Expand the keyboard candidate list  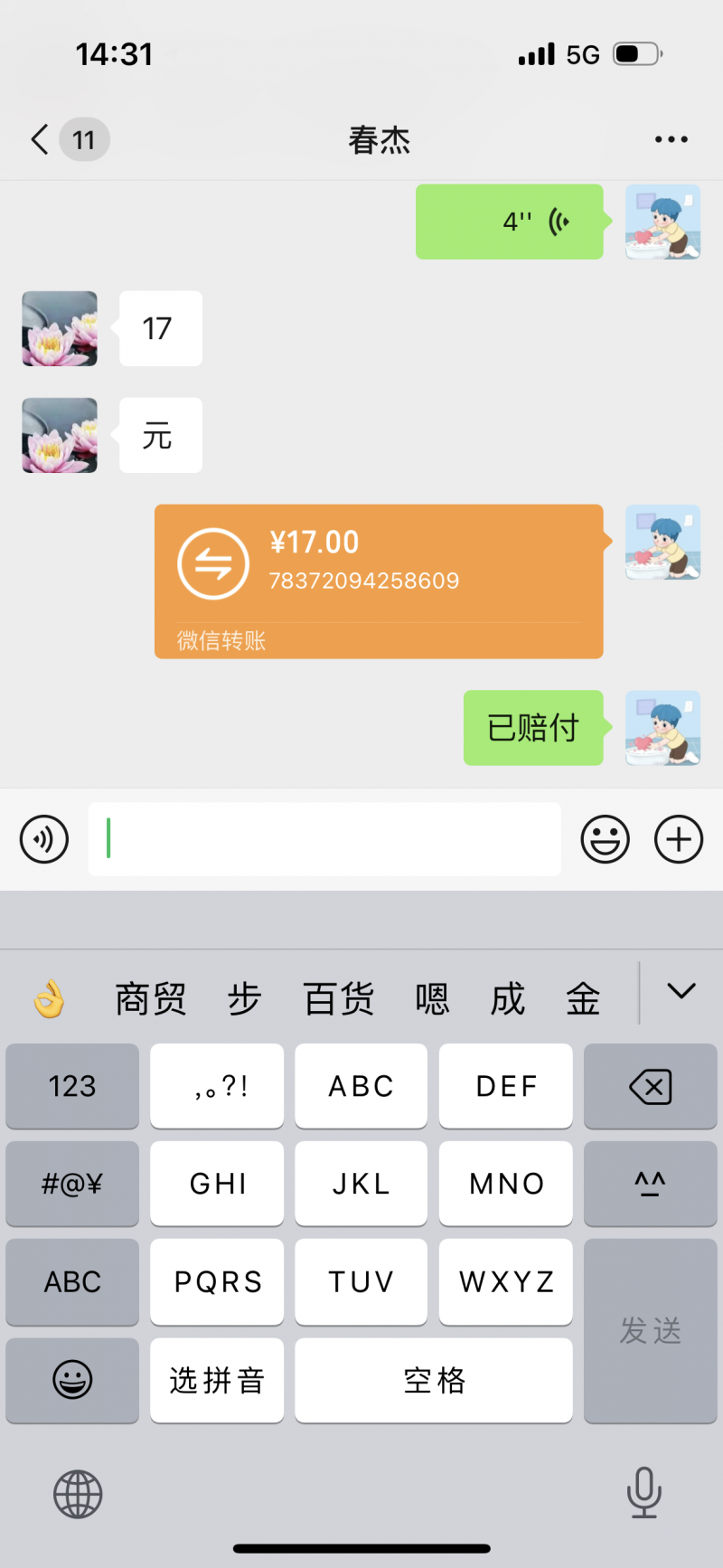point(681,992)
